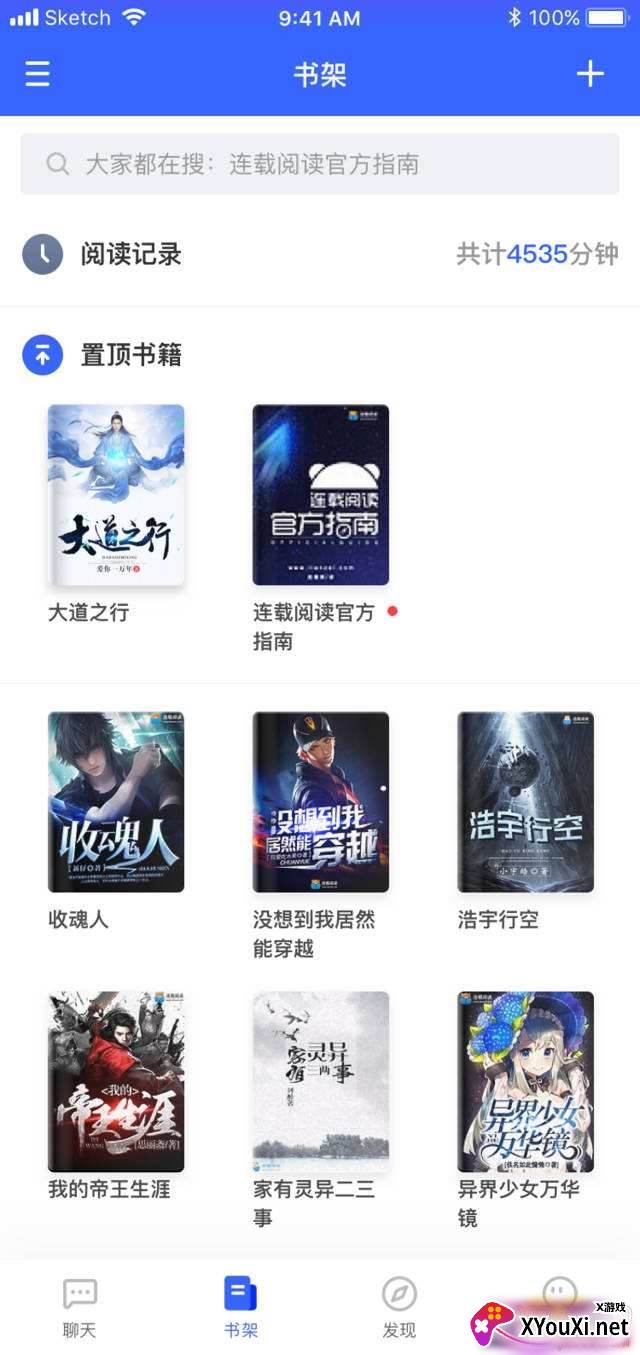Open the book 收魂人
The height and width of the screenshot is (1355, 640).
tap(116, 802)
